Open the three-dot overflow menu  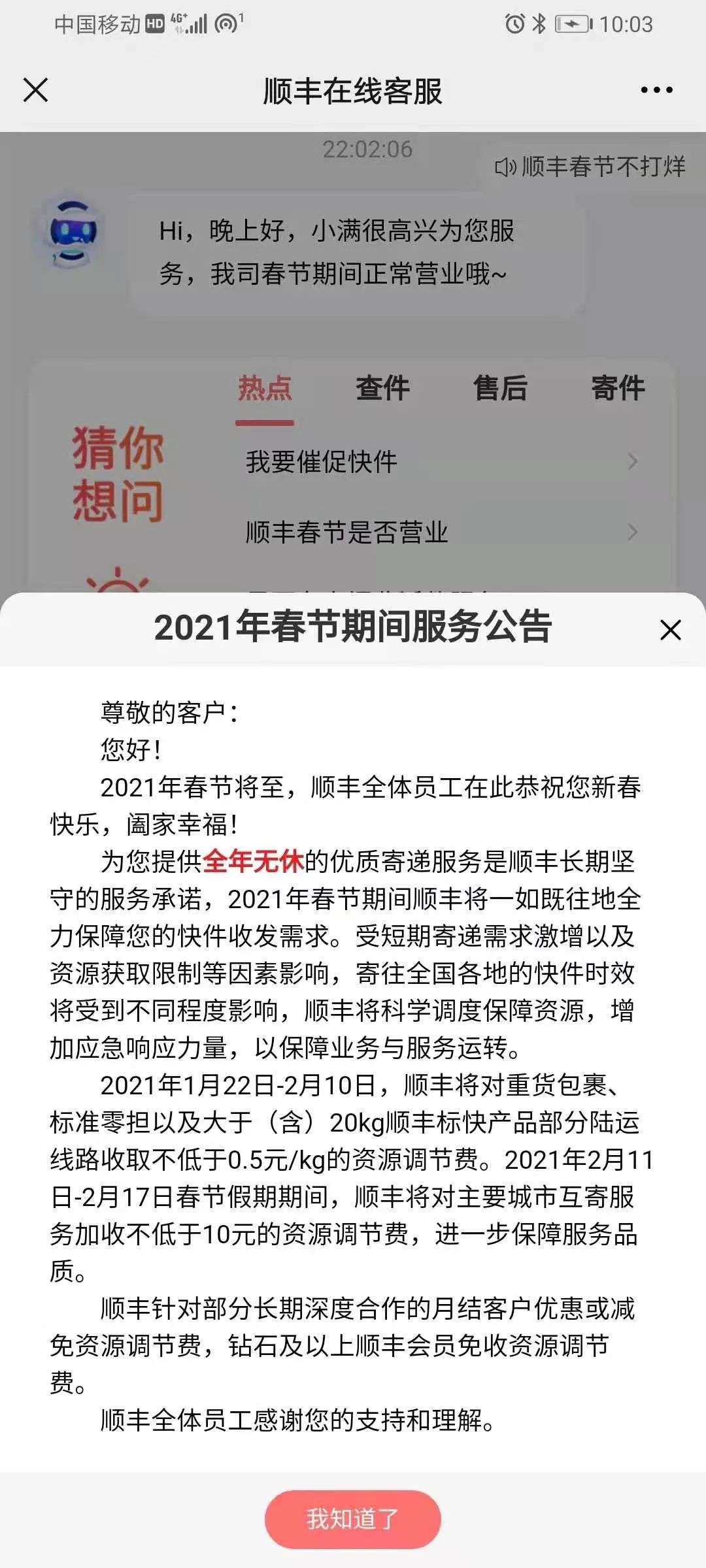coord(656,90)
